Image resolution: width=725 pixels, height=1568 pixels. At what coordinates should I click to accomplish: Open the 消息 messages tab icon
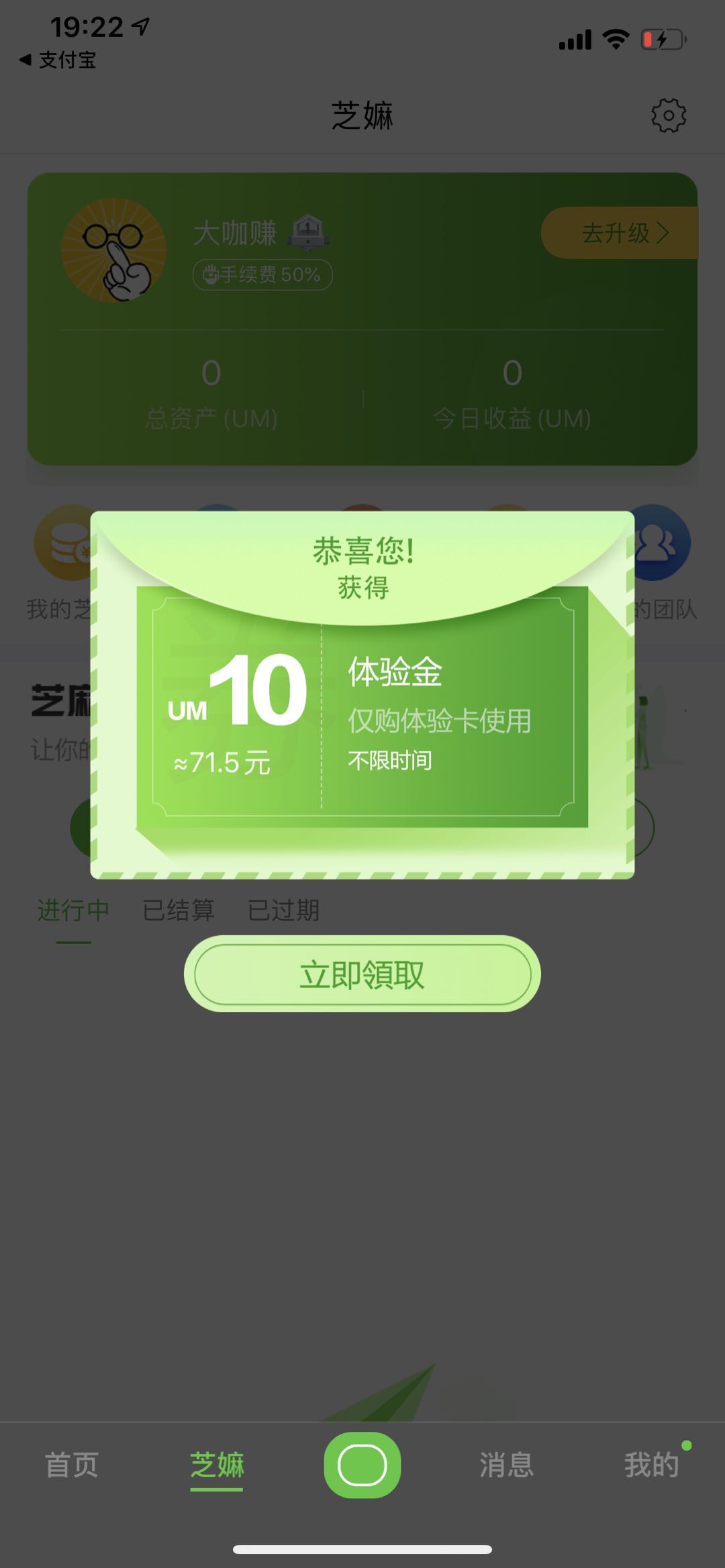pyautogui.click(x=507, y=1466)
